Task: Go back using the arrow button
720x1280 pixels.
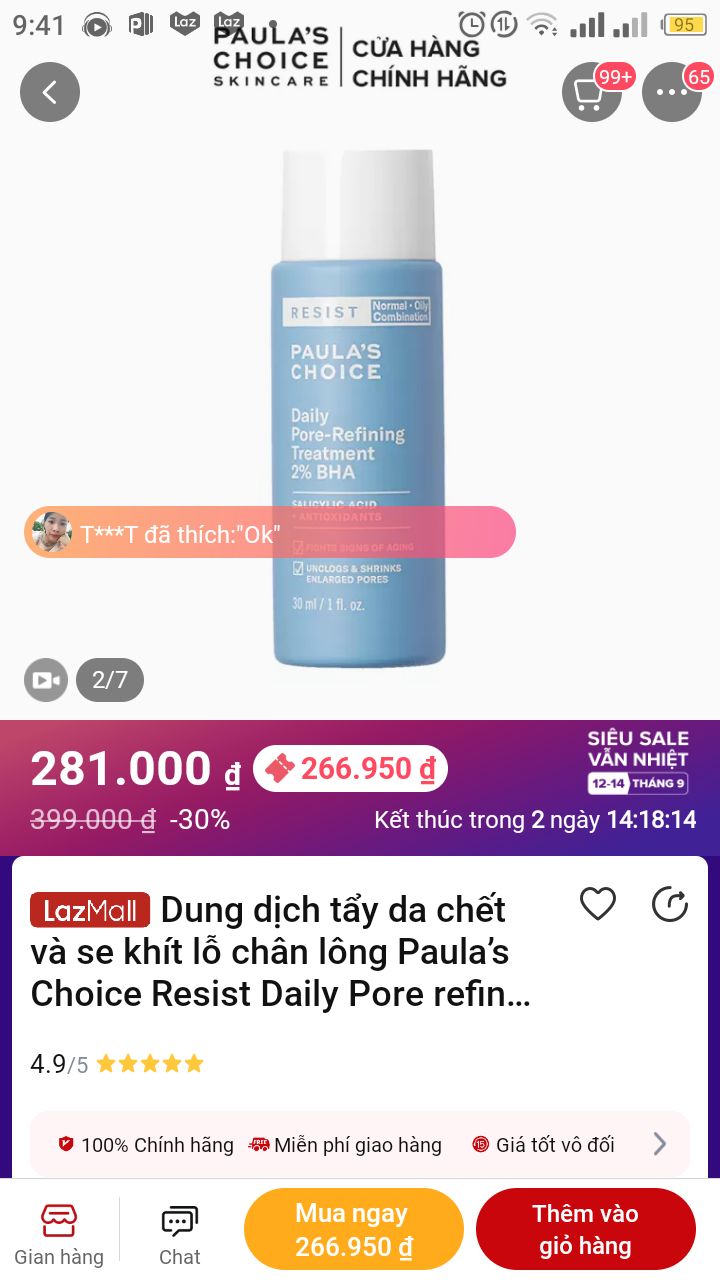Action: tap(50, 92)
